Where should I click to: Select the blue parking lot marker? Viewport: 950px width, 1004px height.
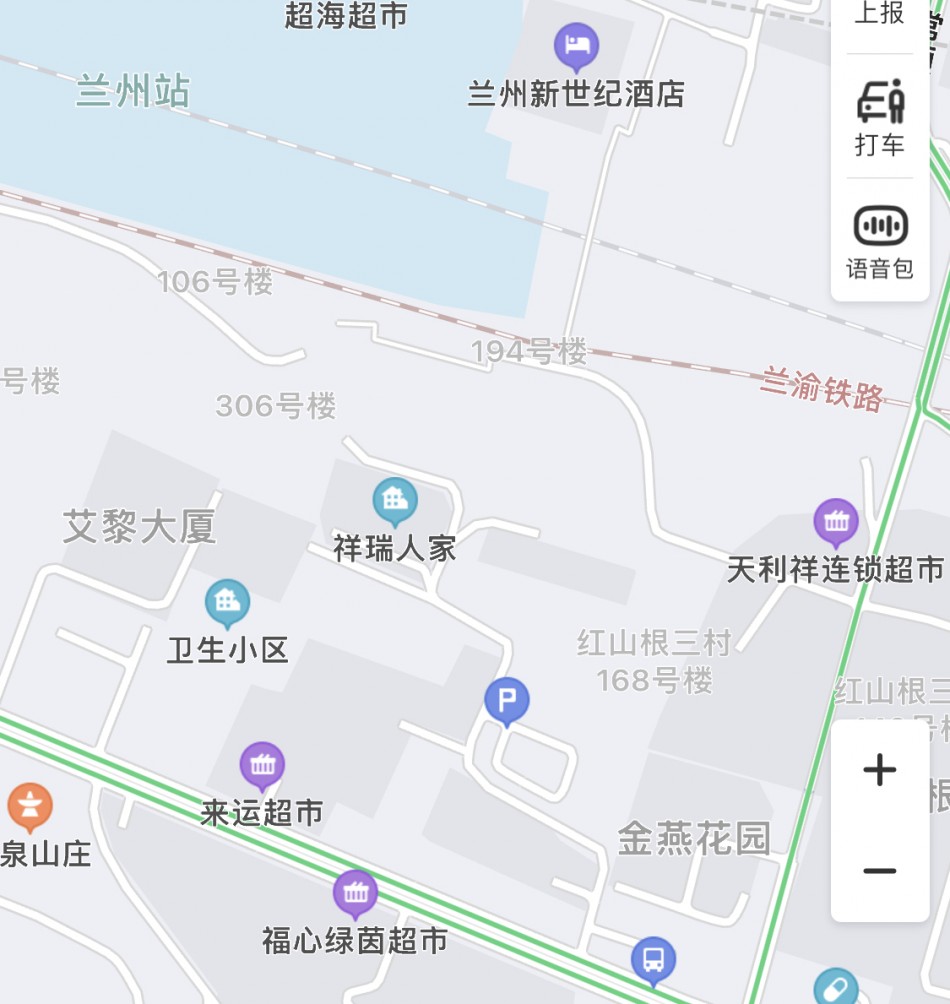506,699
